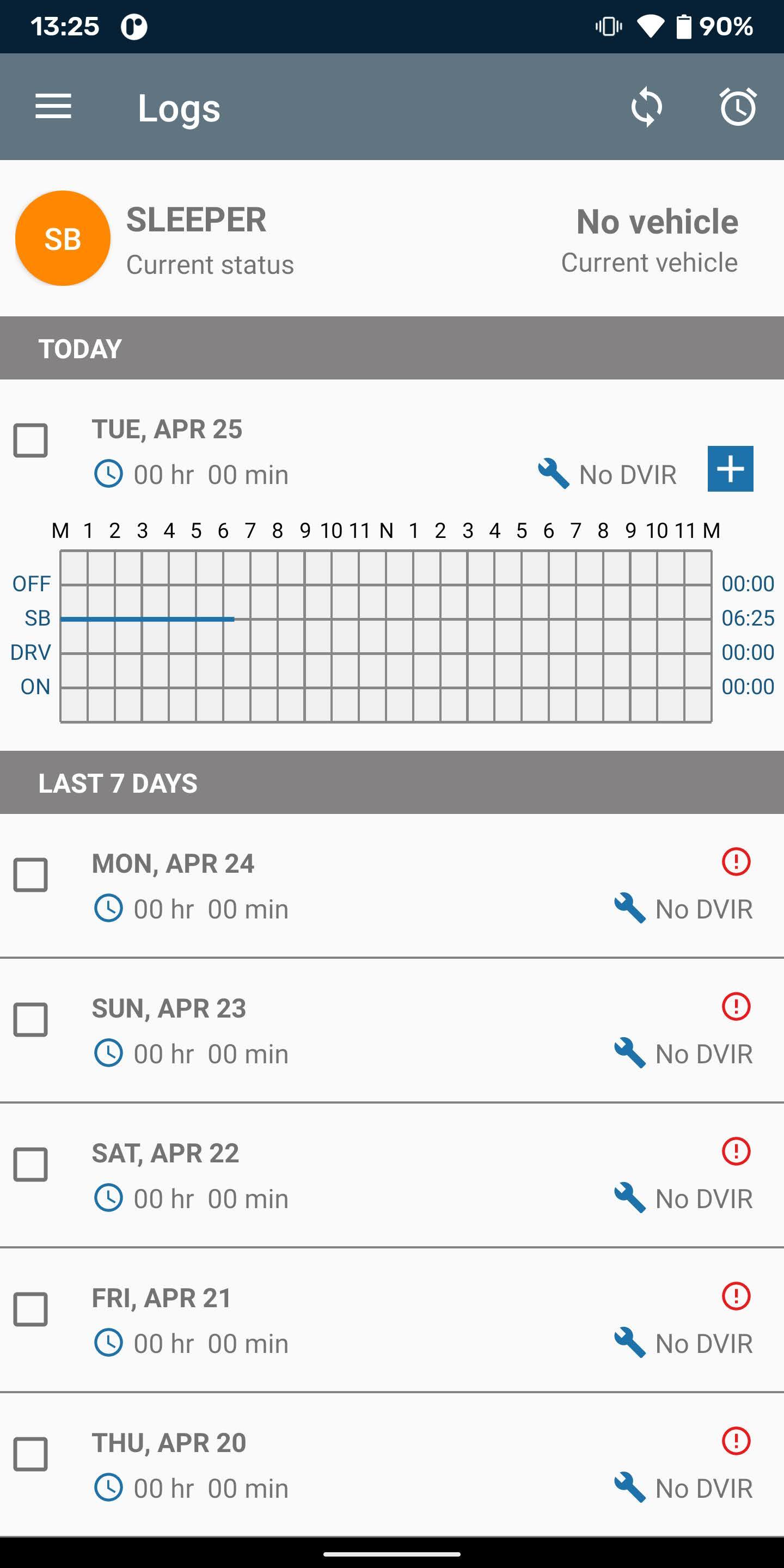This screenshot has height=1568, width=784.
Task: Tick the Sun, Apr 23 checkbox
Action: tap(30, 1020)
